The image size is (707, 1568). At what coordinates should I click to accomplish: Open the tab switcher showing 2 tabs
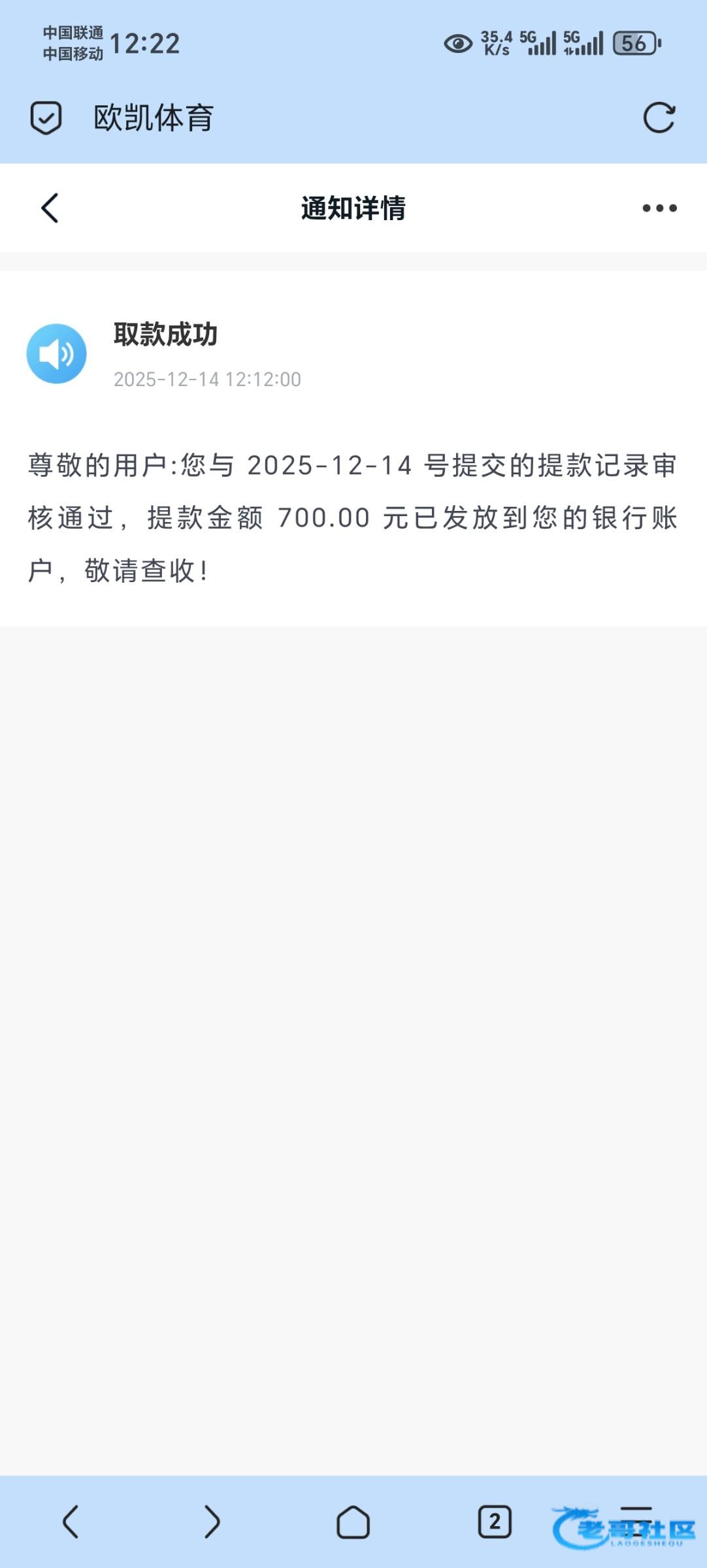click(x=495, y=1522)
